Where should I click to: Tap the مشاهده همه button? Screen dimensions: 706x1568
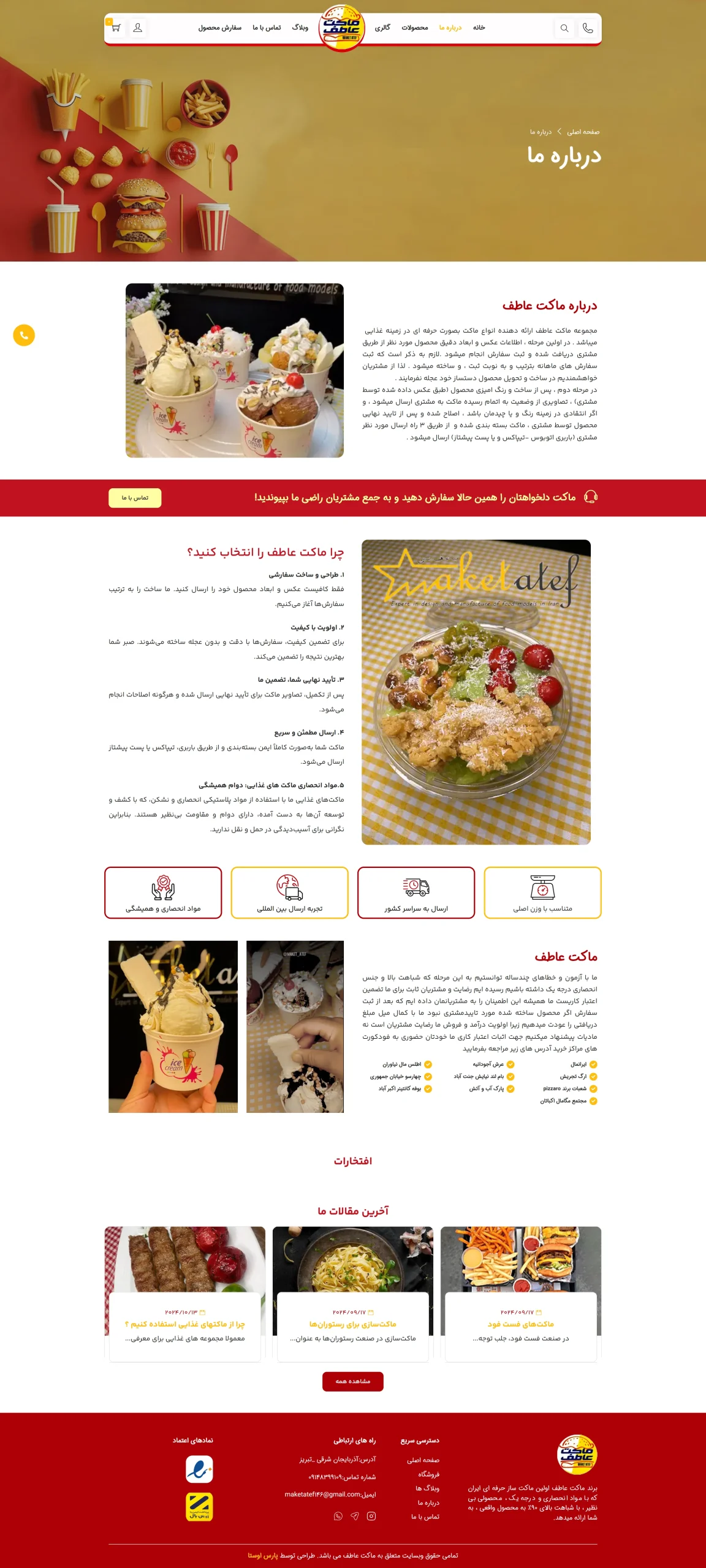point(353,1381)
